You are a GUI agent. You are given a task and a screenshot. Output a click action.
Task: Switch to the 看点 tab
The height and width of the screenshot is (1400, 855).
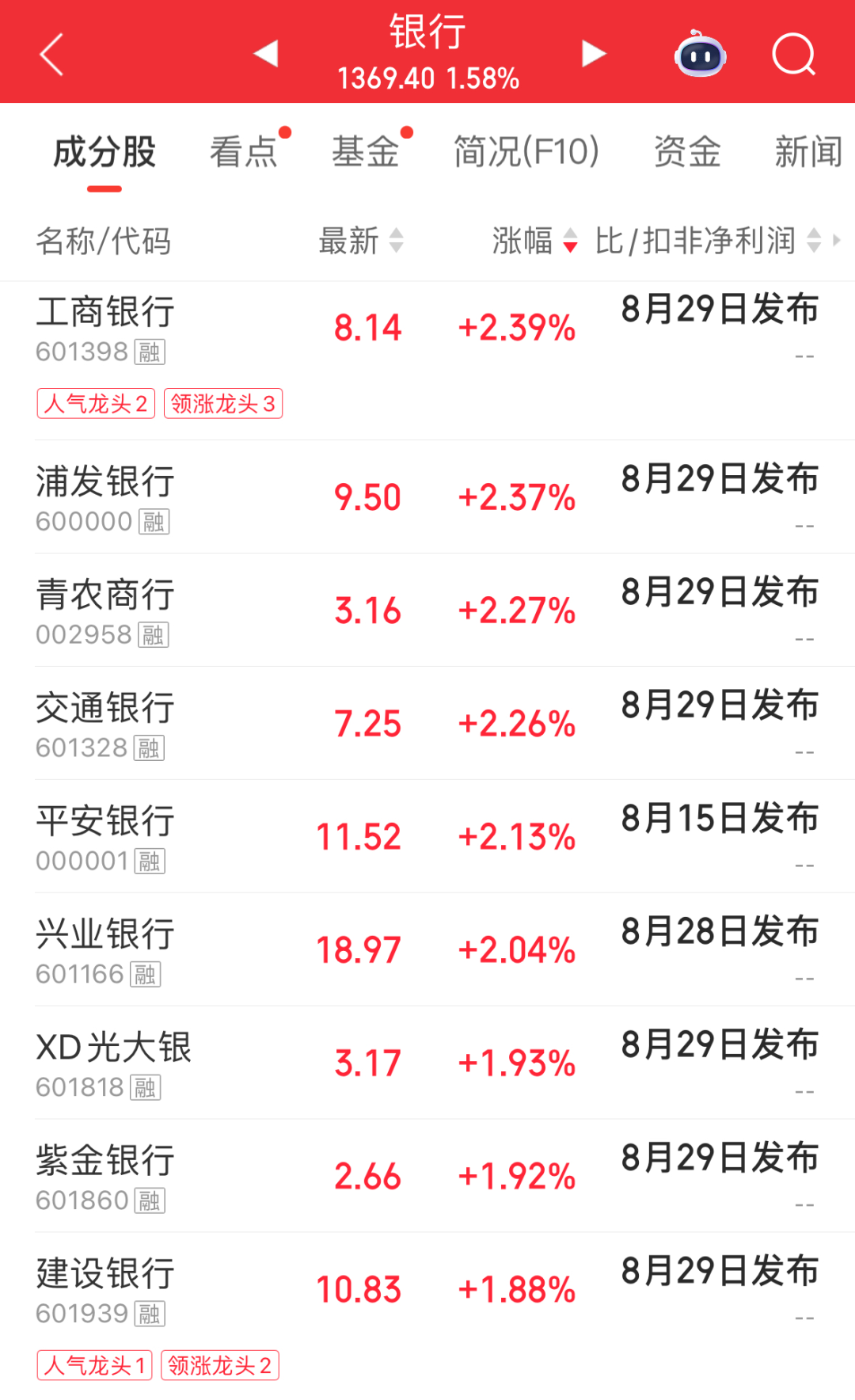pos(244,151)
